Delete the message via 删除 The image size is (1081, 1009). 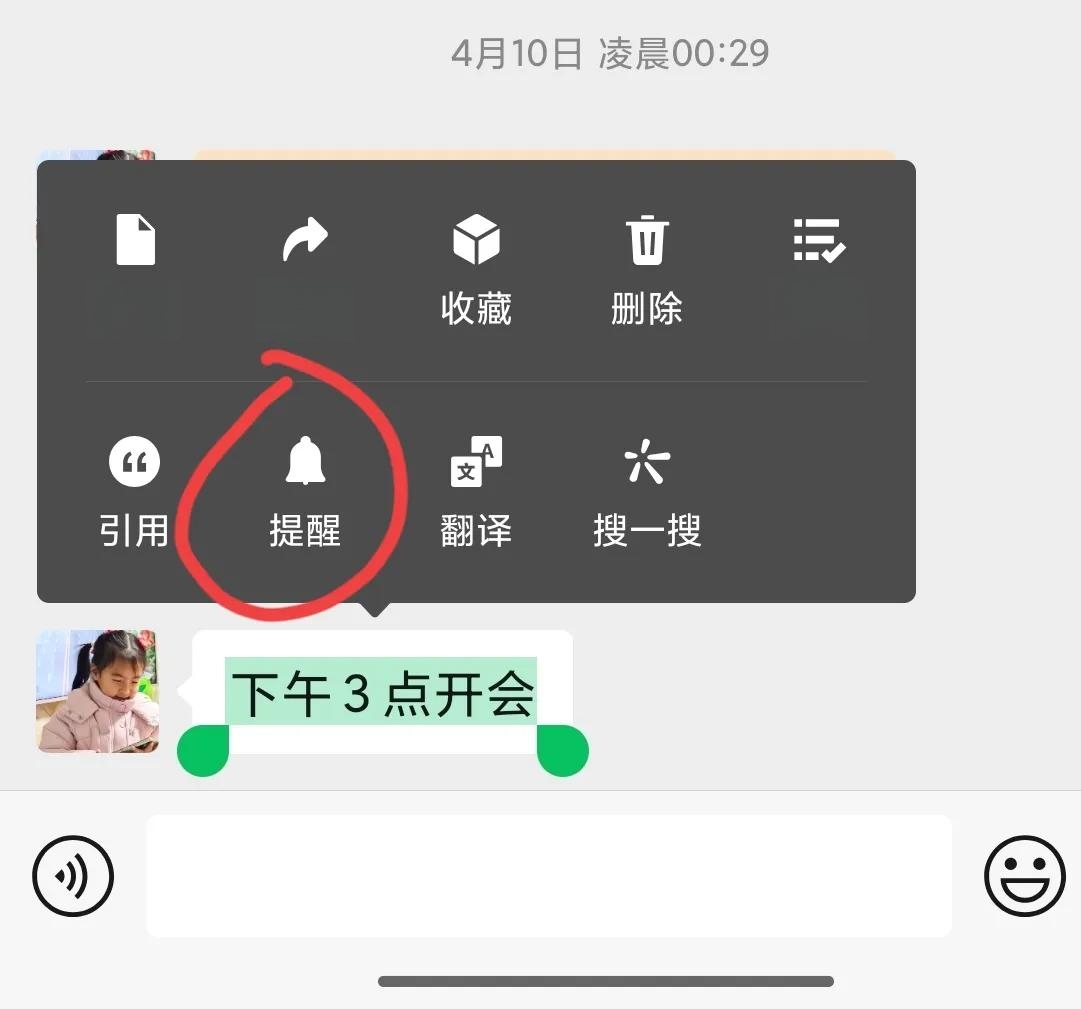(x=647, y=268)
